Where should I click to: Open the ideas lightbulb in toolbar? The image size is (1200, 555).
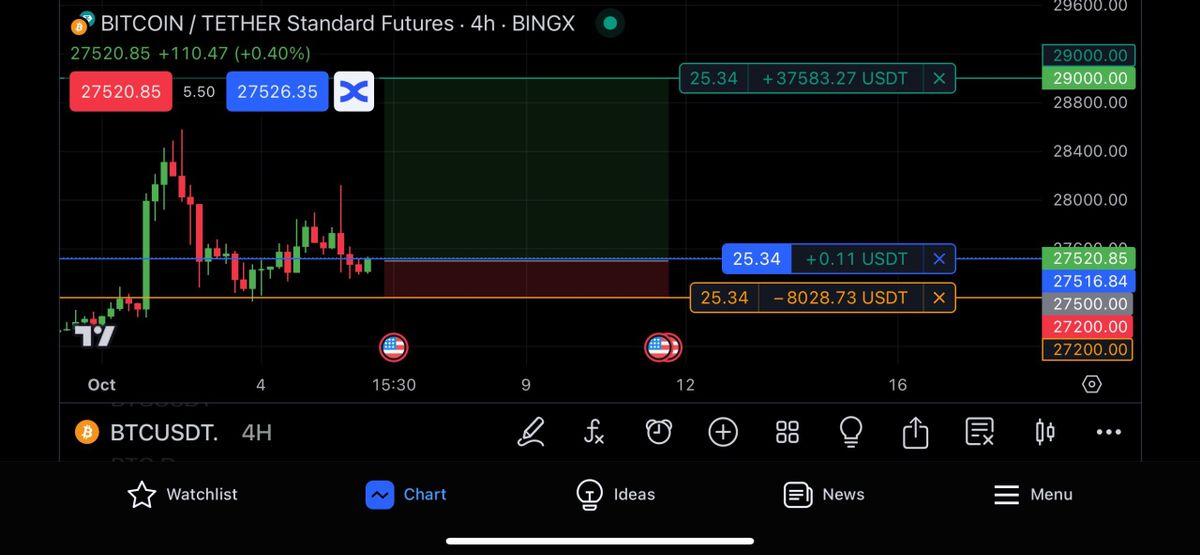[x=850, y=432]
